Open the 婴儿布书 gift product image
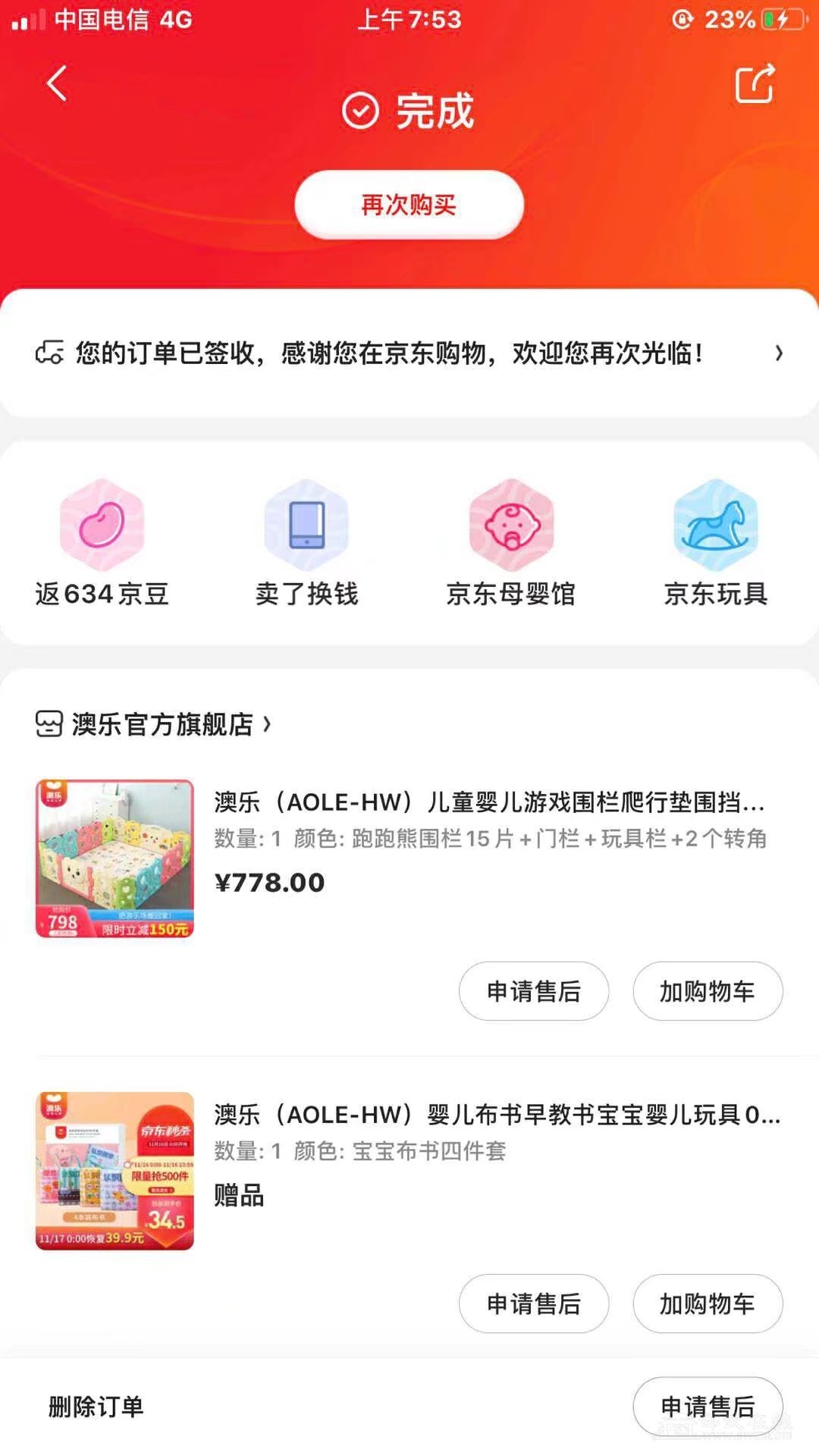The image size is (819, 1456). coord(115,1171)
